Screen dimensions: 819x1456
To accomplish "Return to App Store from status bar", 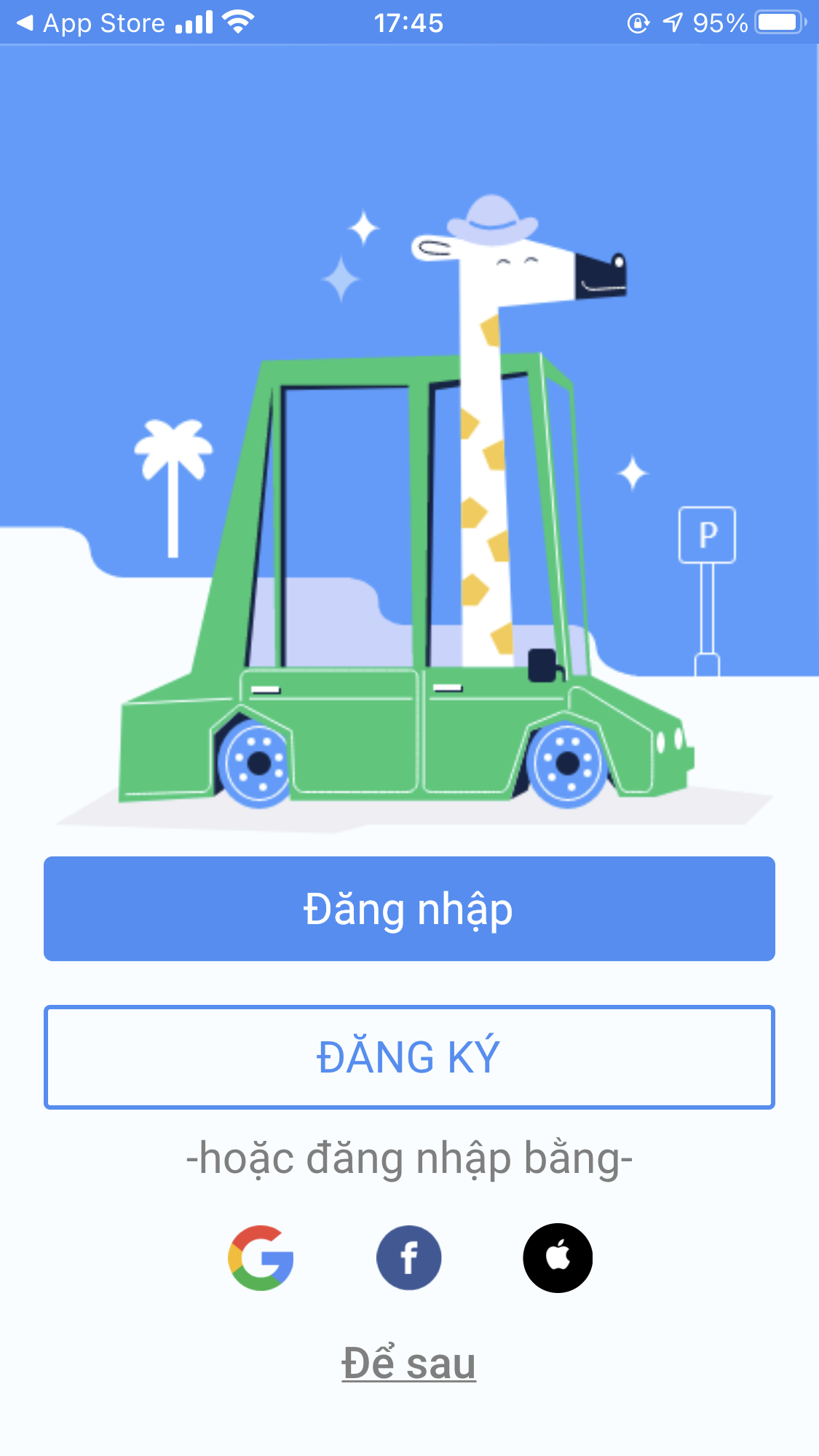I will (91, 23).
